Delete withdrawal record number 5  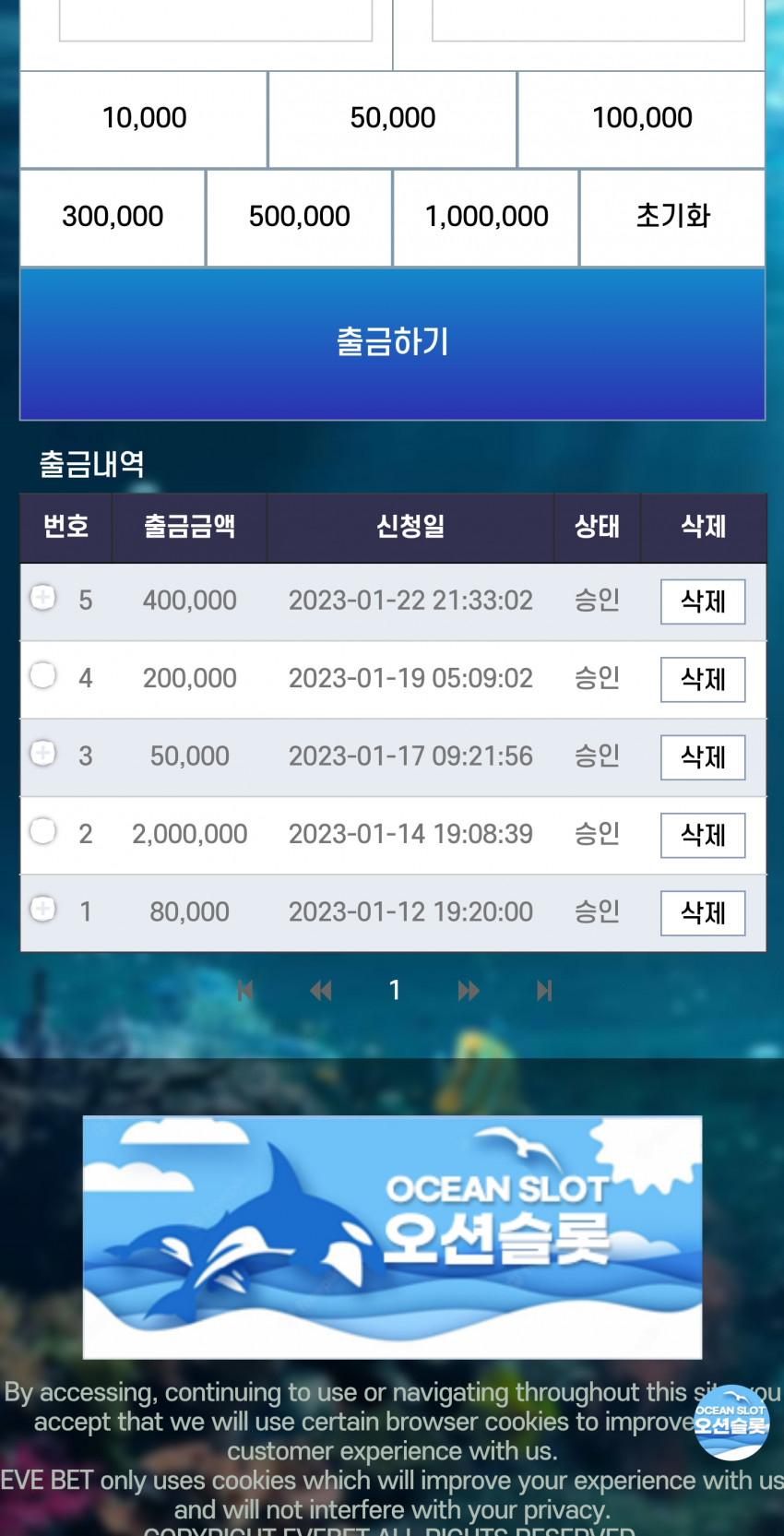(x=702, y=601)
